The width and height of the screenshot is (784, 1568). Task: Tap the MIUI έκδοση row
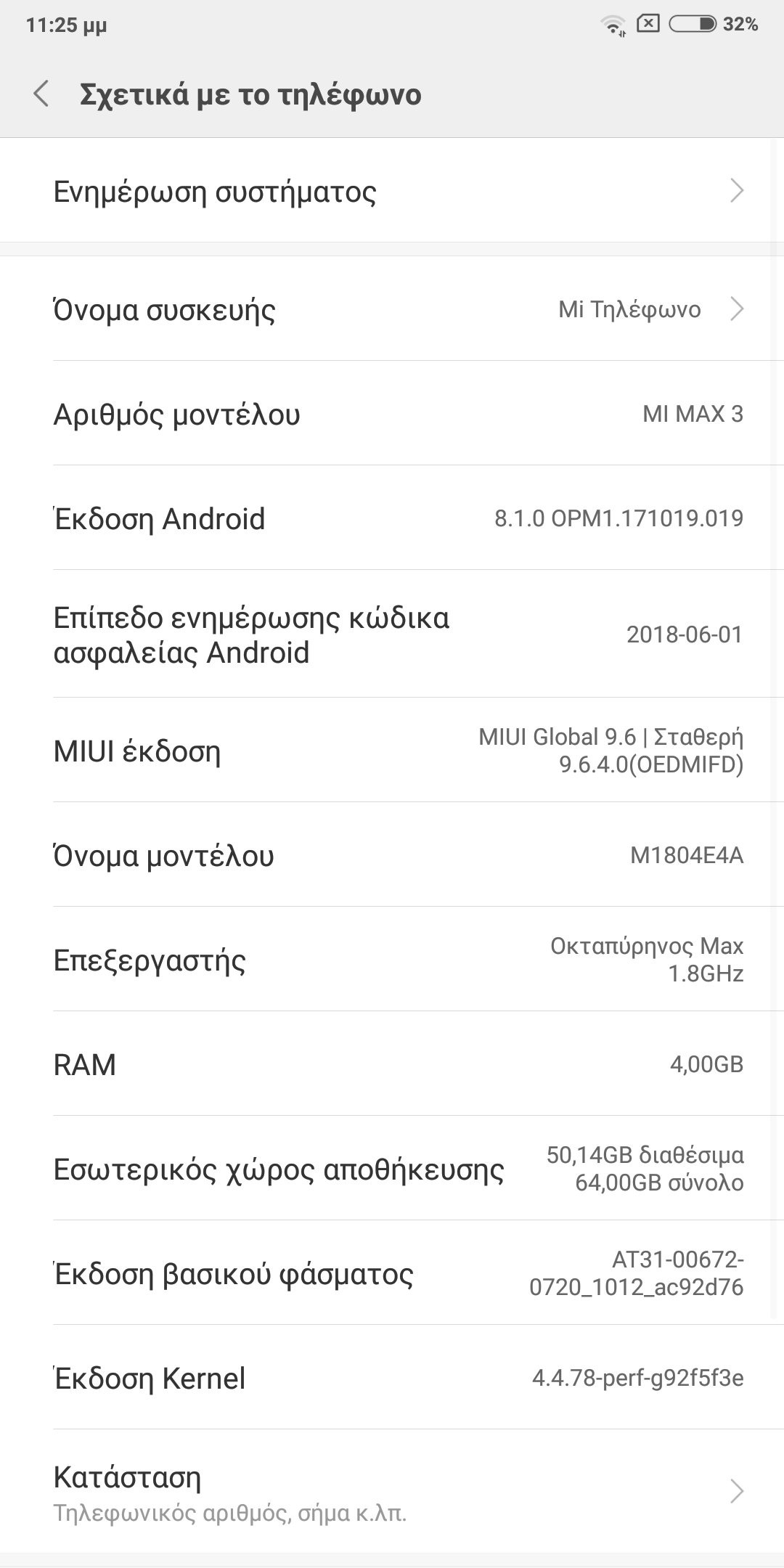[392, 751]
